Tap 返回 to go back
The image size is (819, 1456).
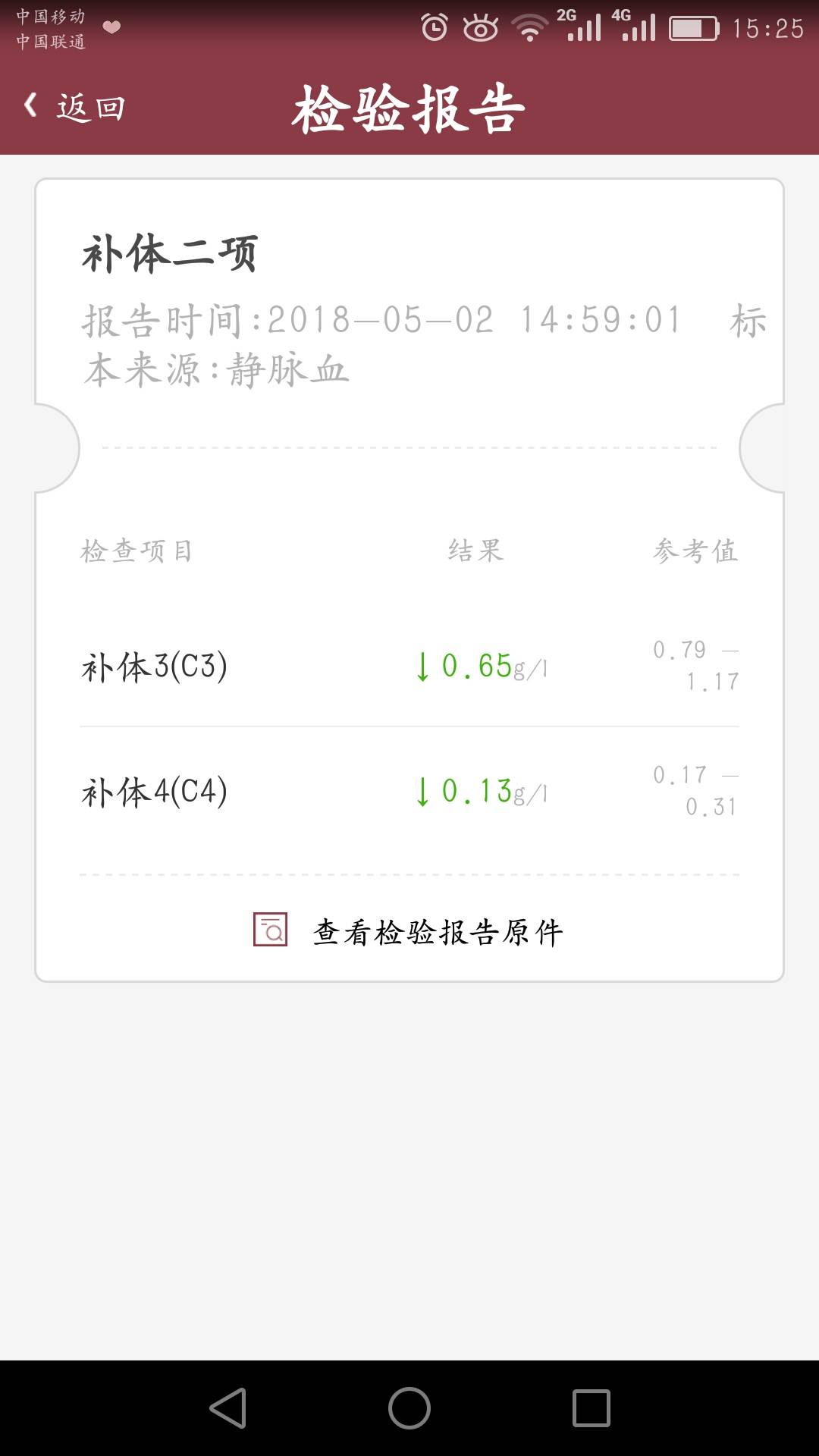coord(89,106)
